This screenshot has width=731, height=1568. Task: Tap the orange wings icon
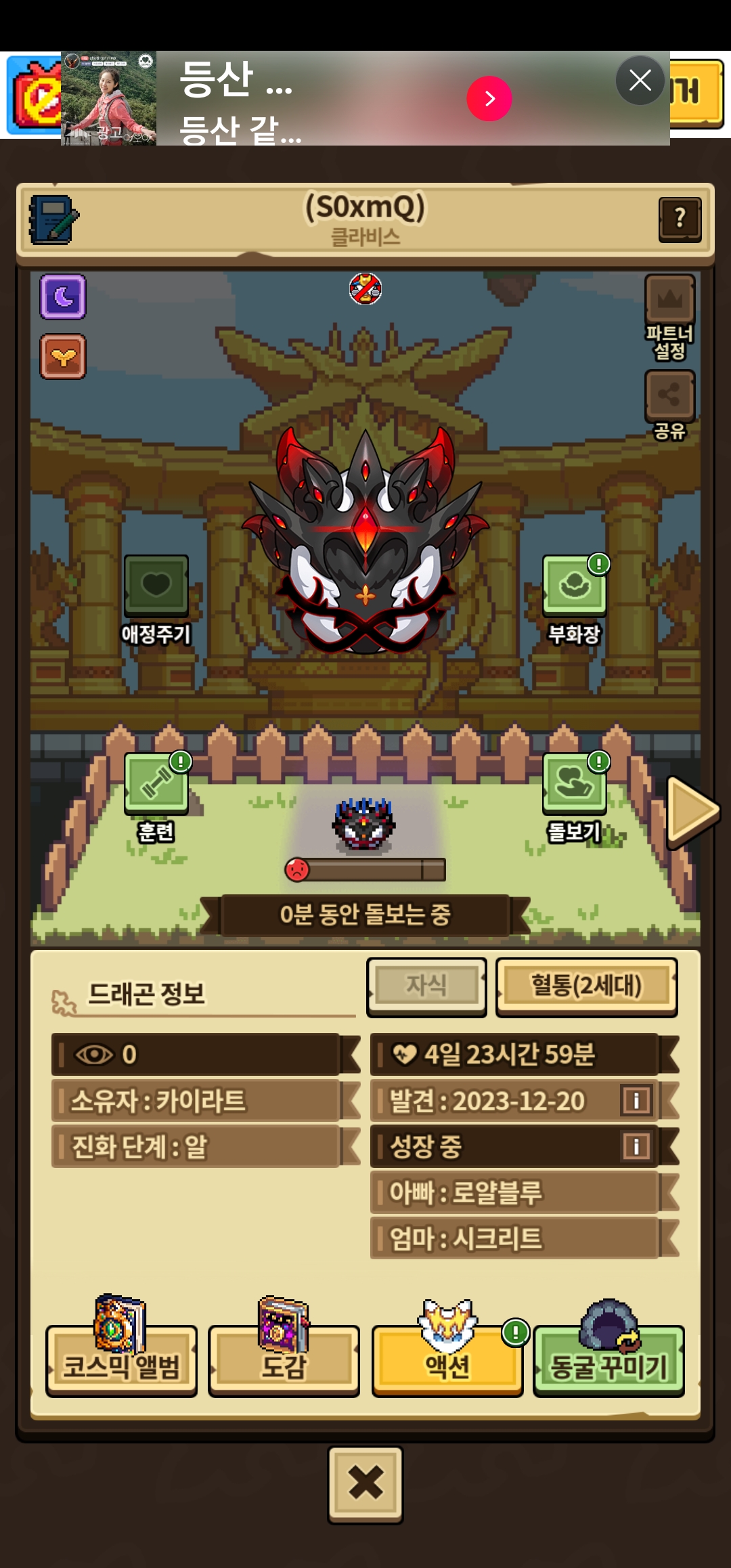tap(63, 356)
